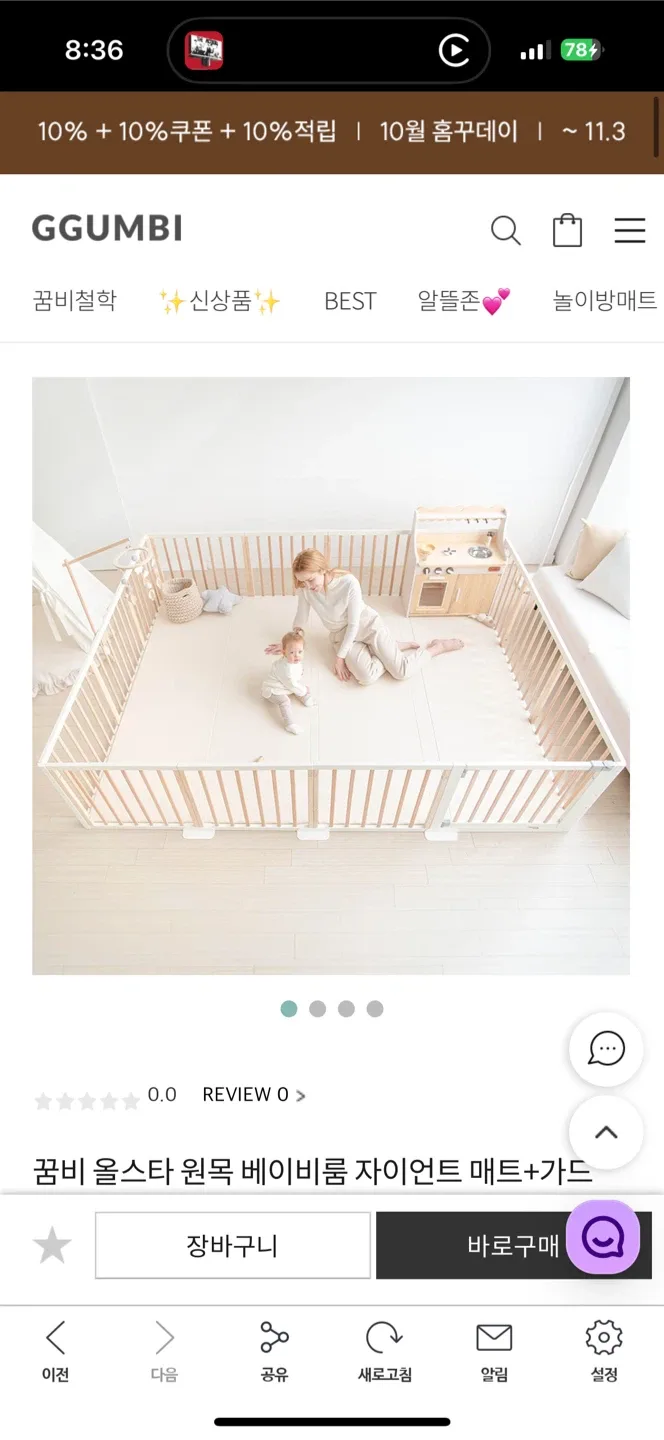Image resolution: width=664 pixels, height=1440 pixels.
Task: Add product to wishlist with star
Action: coord(52,1246)
